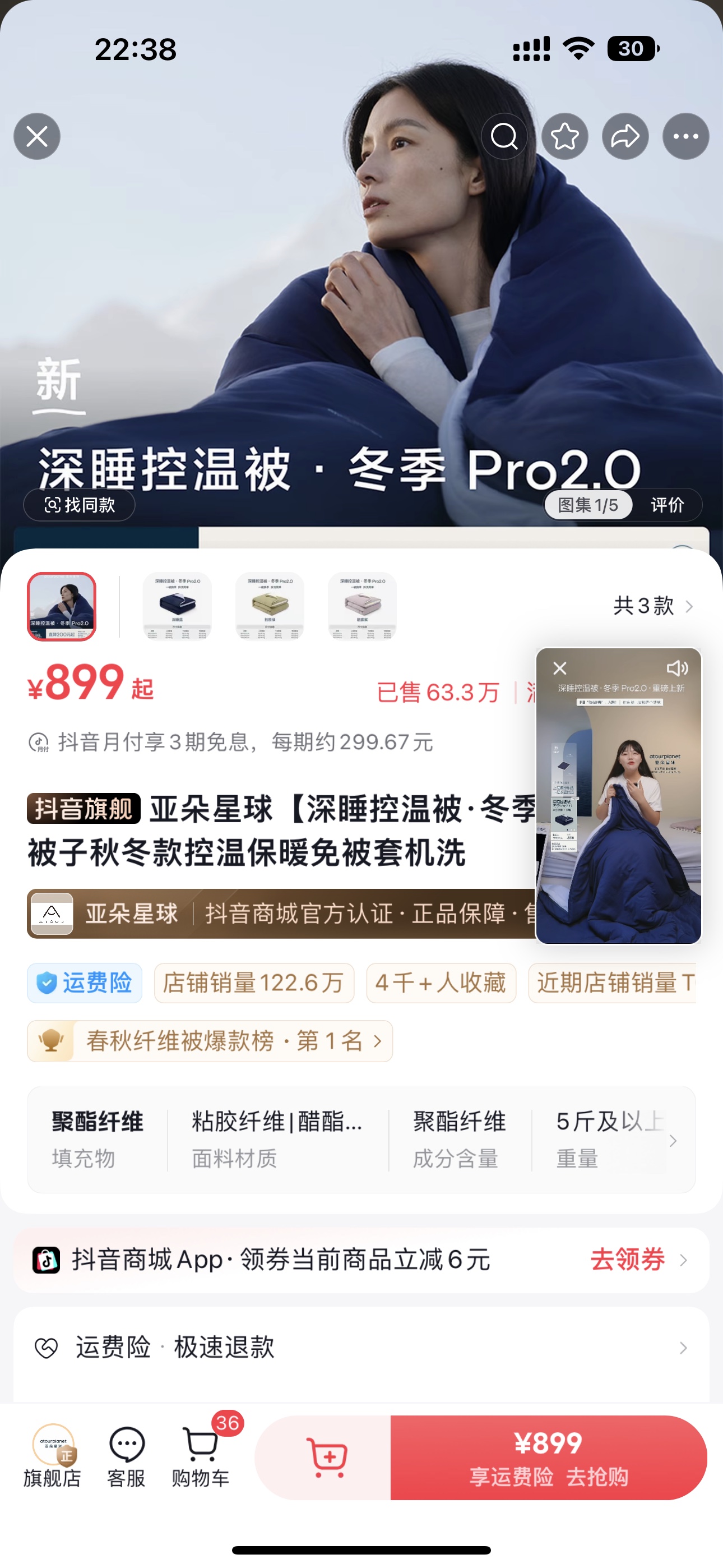The image size is (723, 1568).
Task: Open the 运费险 · 极速退款 details row
Action: 361,1348
